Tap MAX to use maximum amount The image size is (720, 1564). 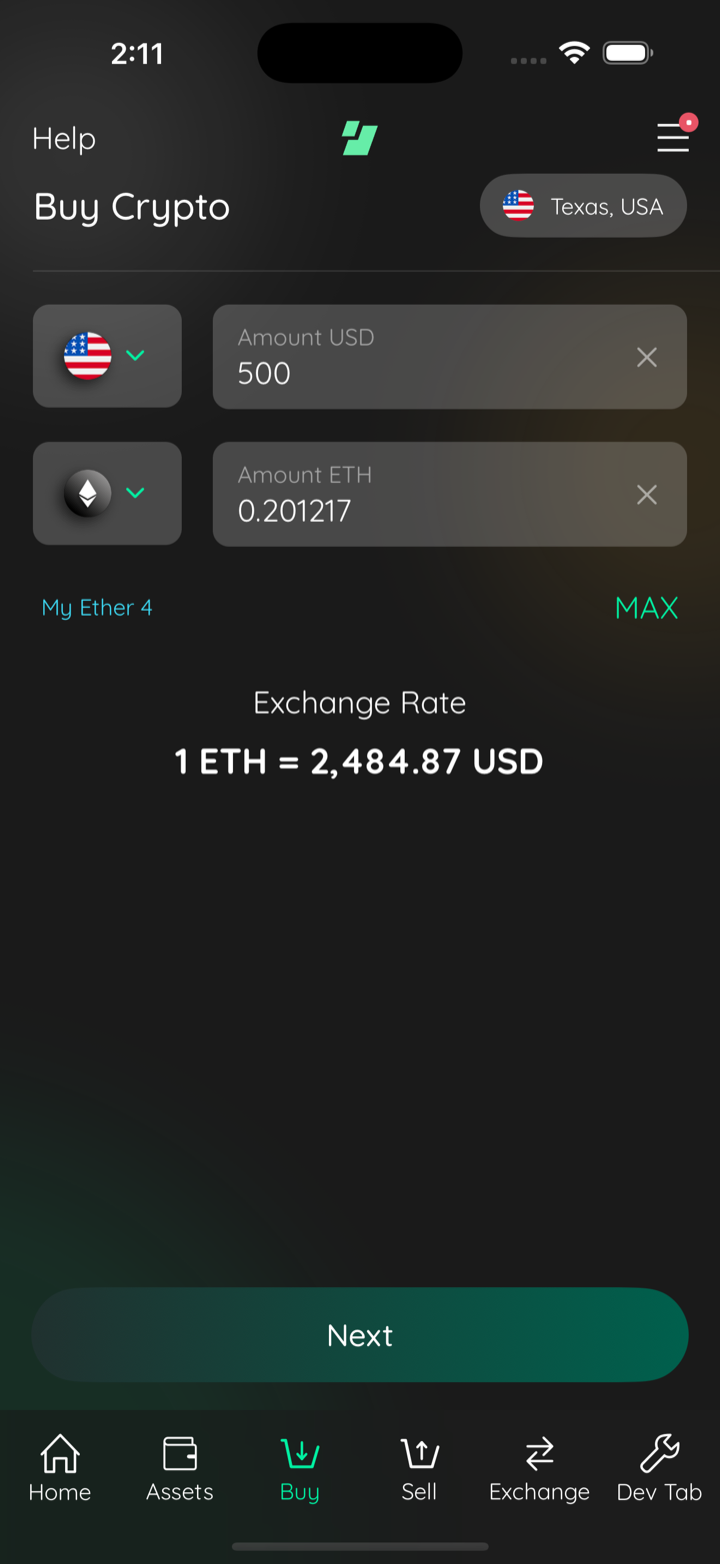tap(646, 608)
